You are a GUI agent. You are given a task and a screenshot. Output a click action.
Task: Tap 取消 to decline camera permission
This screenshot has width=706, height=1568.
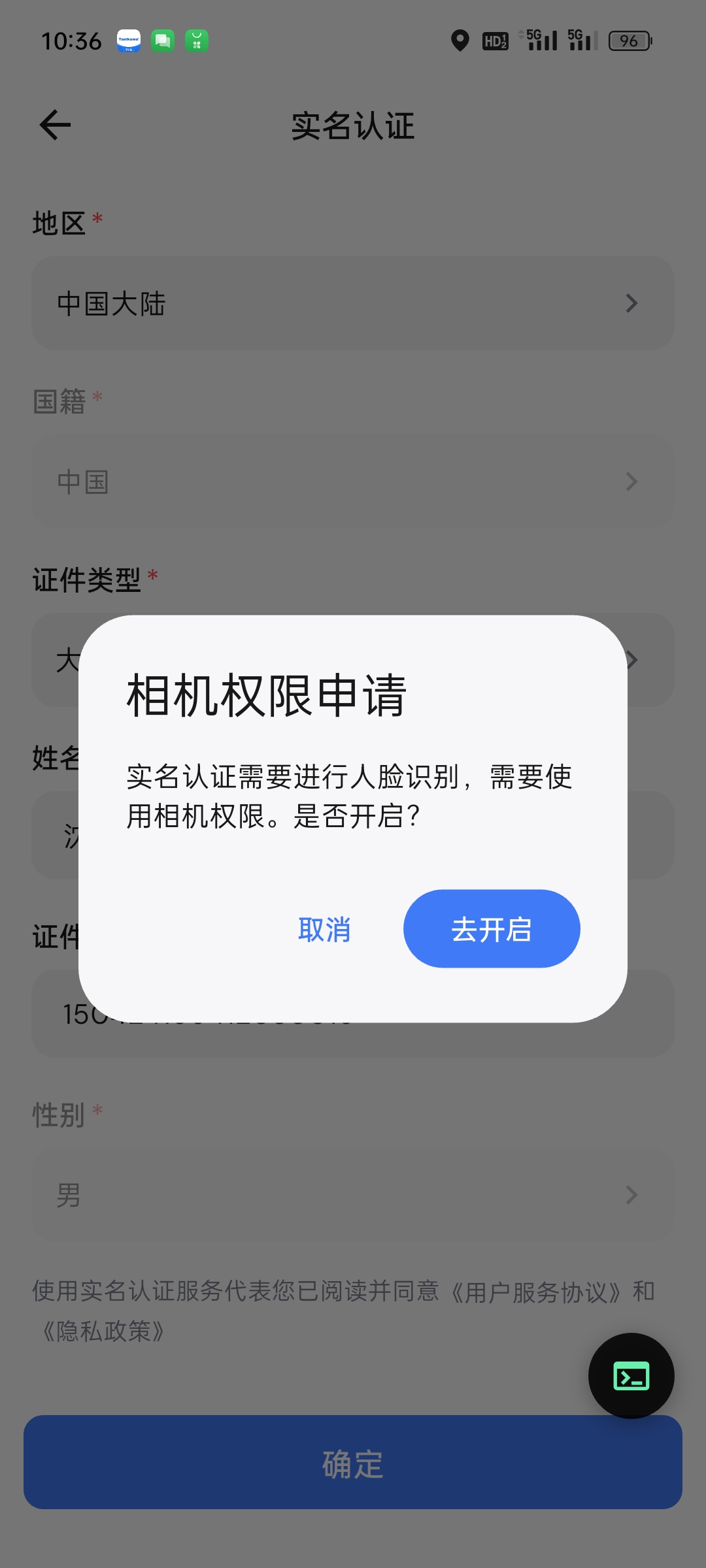pyautogui.click(x=324, y=929)
